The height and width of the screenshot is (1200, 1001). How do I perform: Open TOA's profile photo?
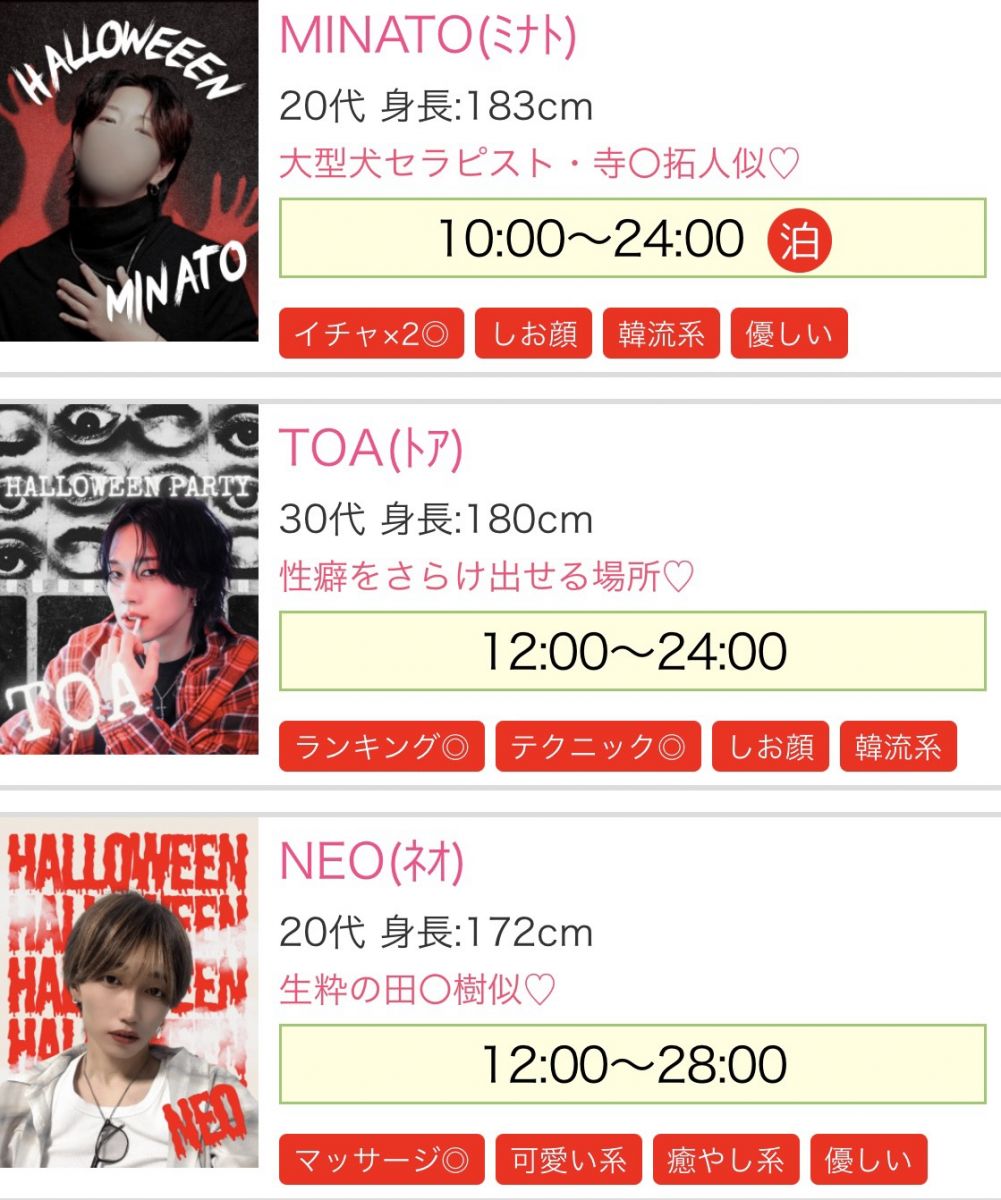tap(129, 580)
